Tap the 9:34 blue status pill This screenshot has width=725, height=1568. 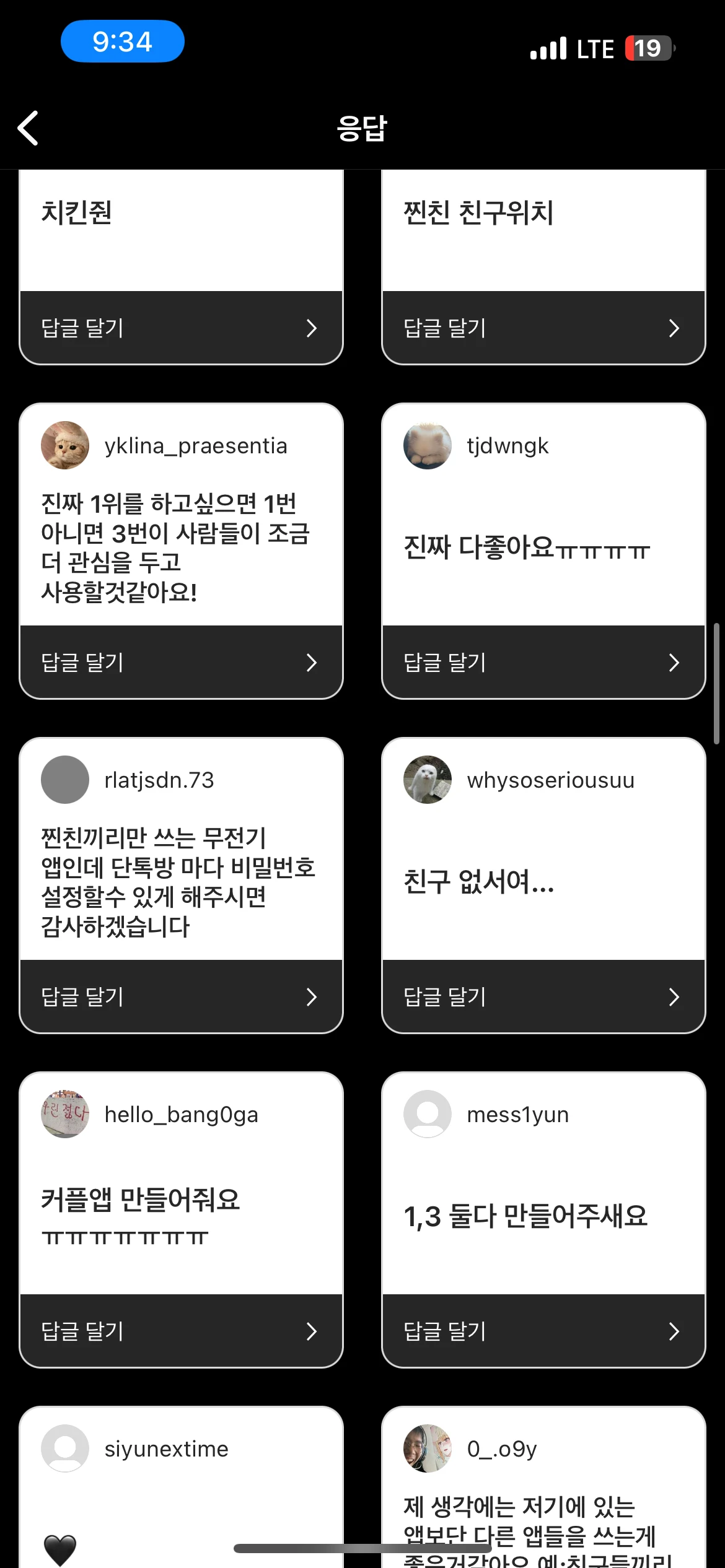[x=122, y=41]
